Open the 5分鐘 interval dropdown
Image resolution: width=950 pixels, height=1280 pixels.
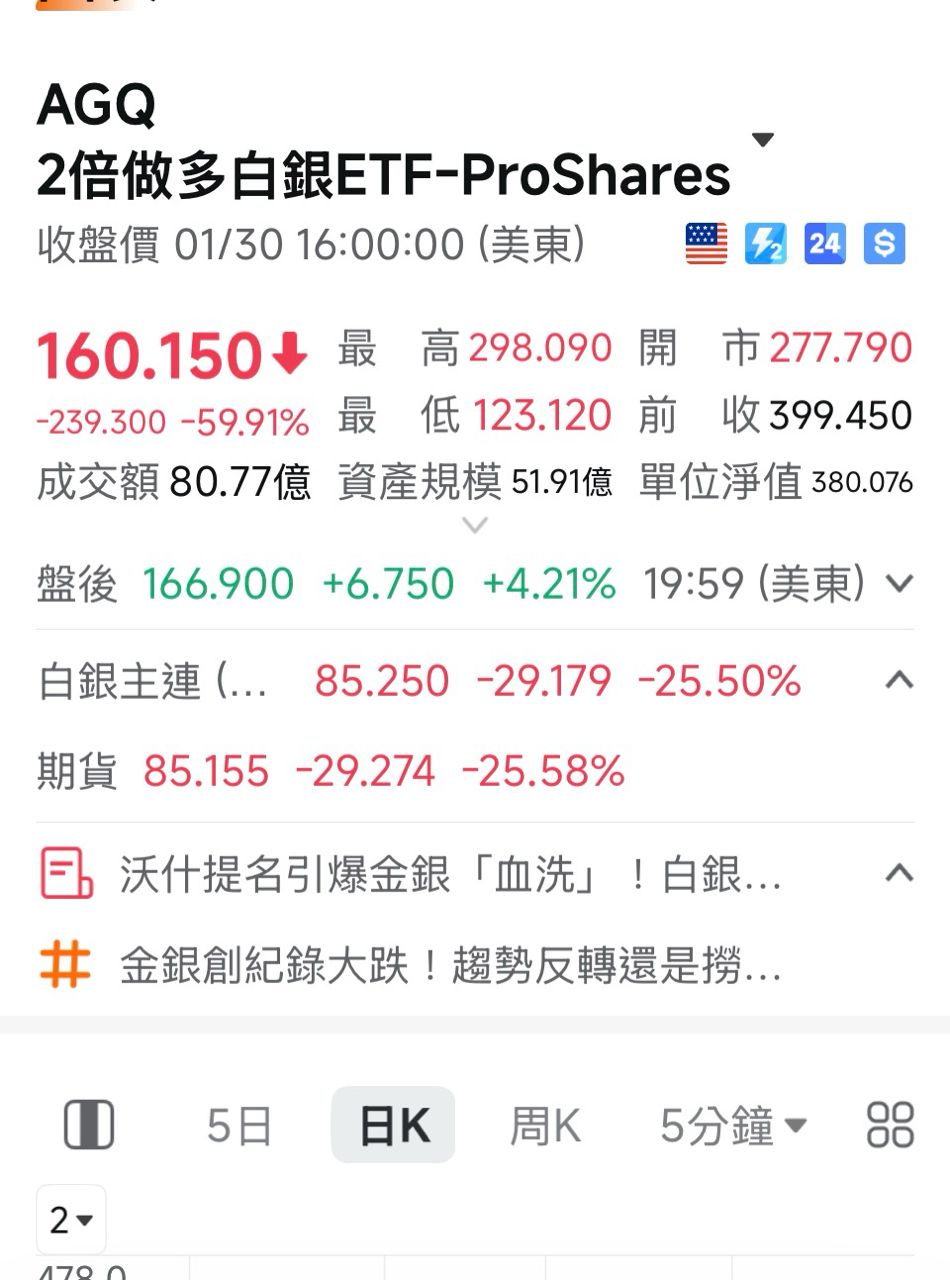click(732, 1126)
